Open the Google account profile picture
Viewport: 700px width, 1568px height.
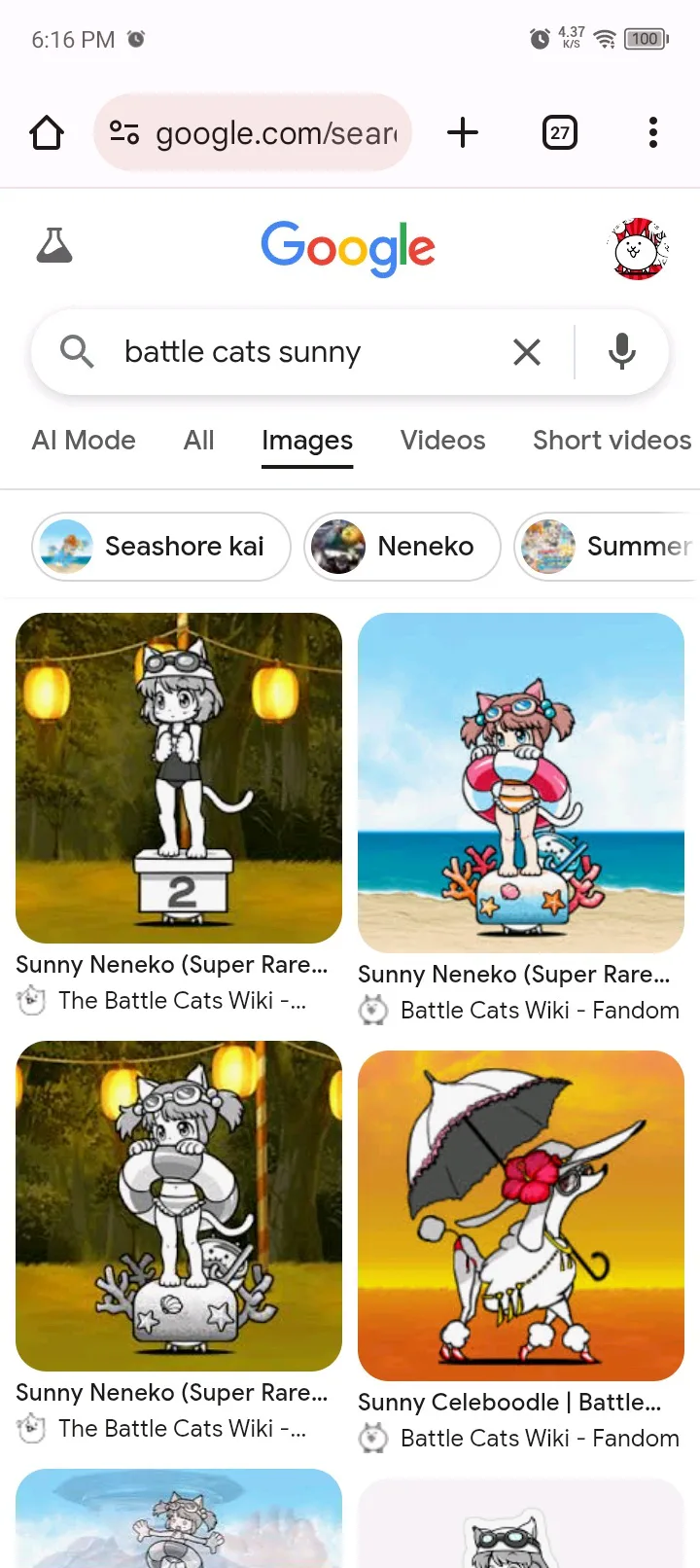639,248
